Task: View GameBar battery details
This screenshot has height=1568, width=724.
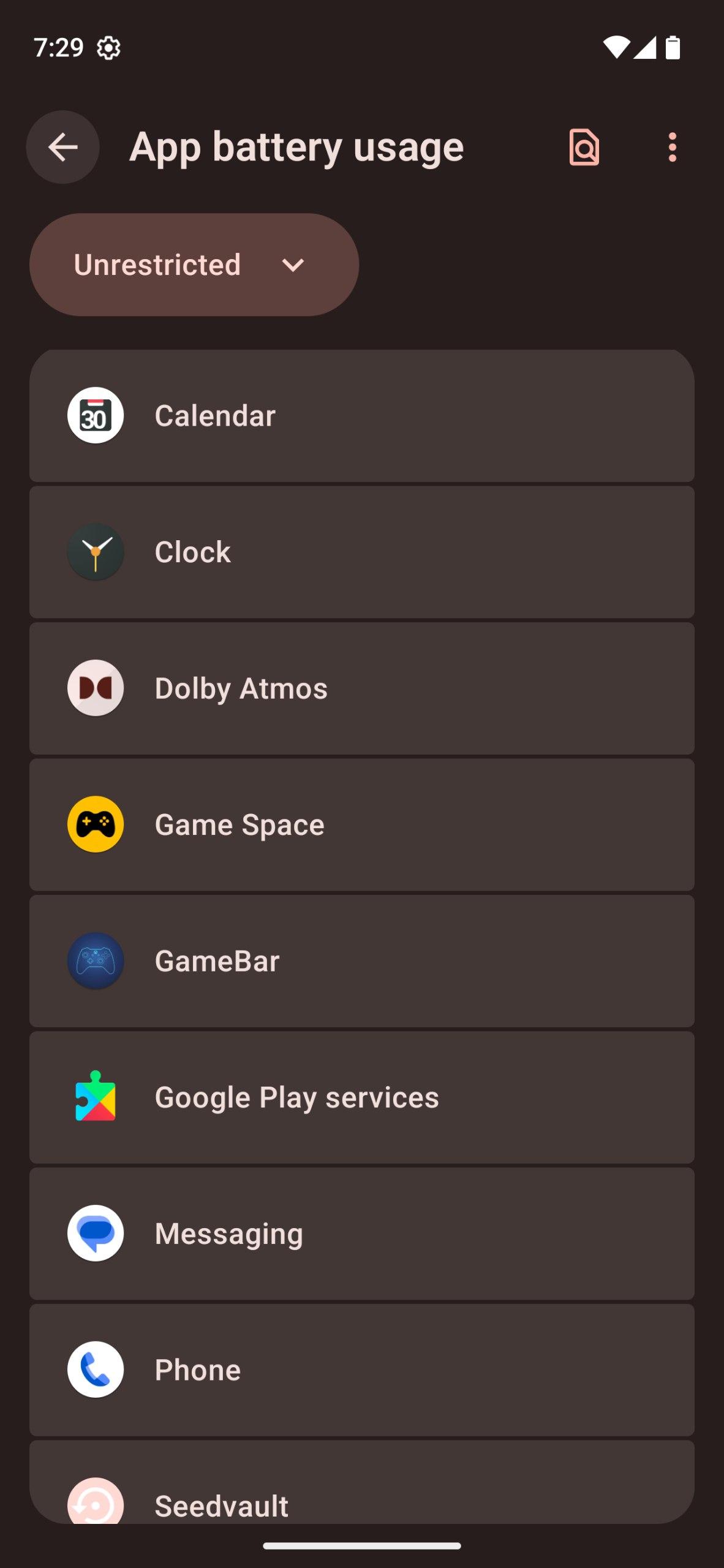Action: click(x=361, y=961)
